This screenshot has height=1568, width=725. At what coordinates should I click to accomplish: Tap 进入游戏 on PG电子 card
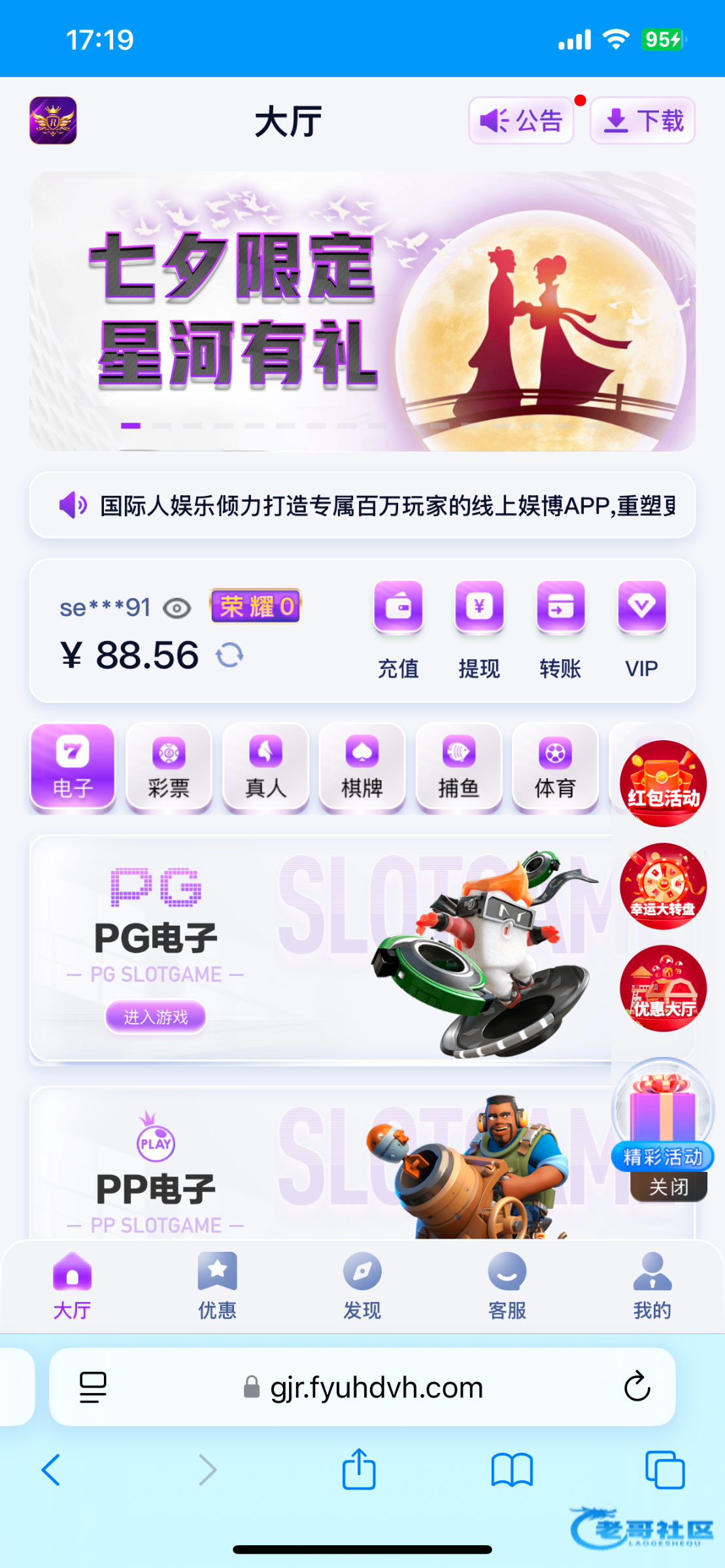click(x=156, y=1017)
